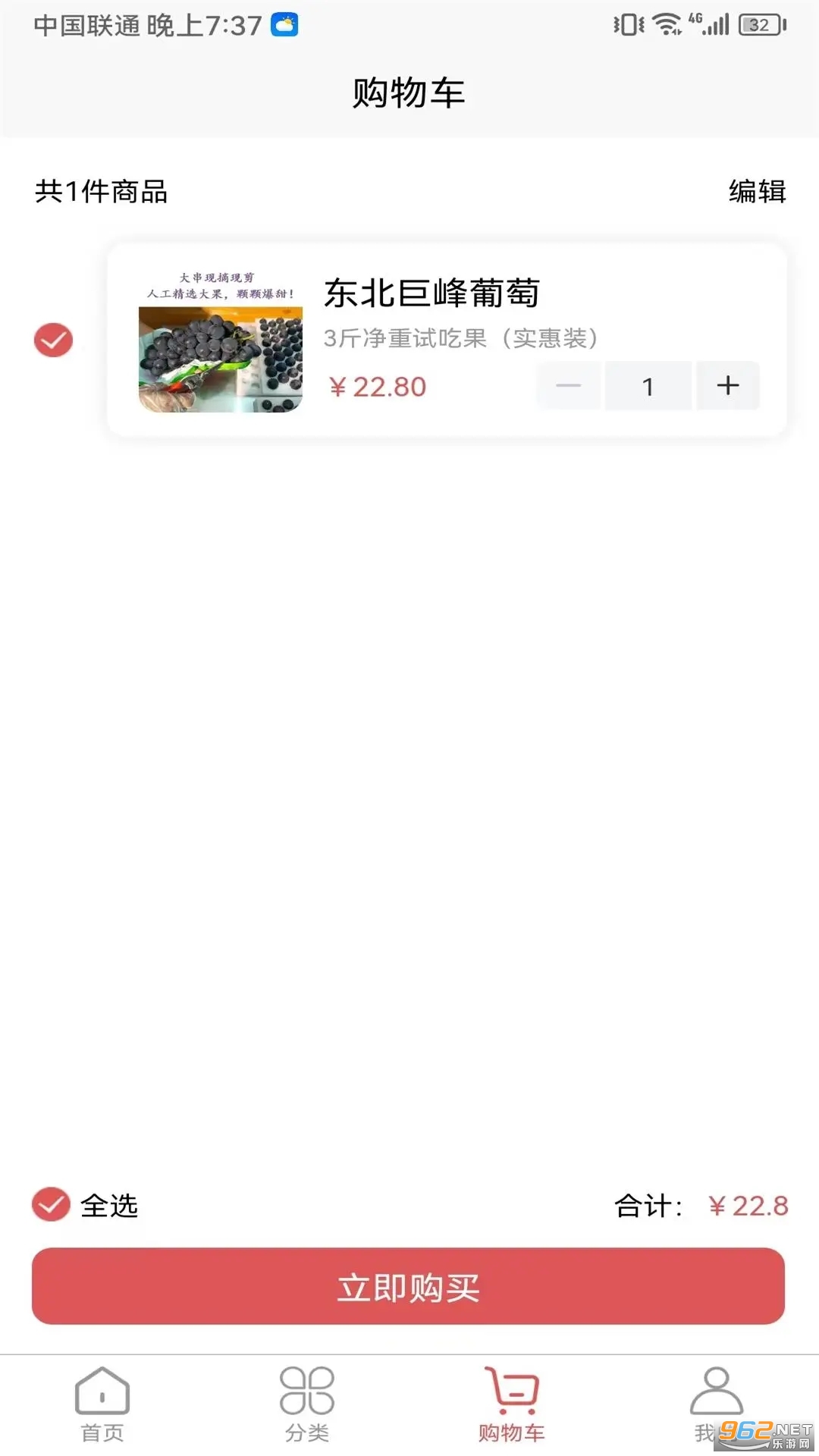Tap the quantity field showing 1
This screenshot has width=819, height=1456.
pyautogui.click(x=648, y=386)
